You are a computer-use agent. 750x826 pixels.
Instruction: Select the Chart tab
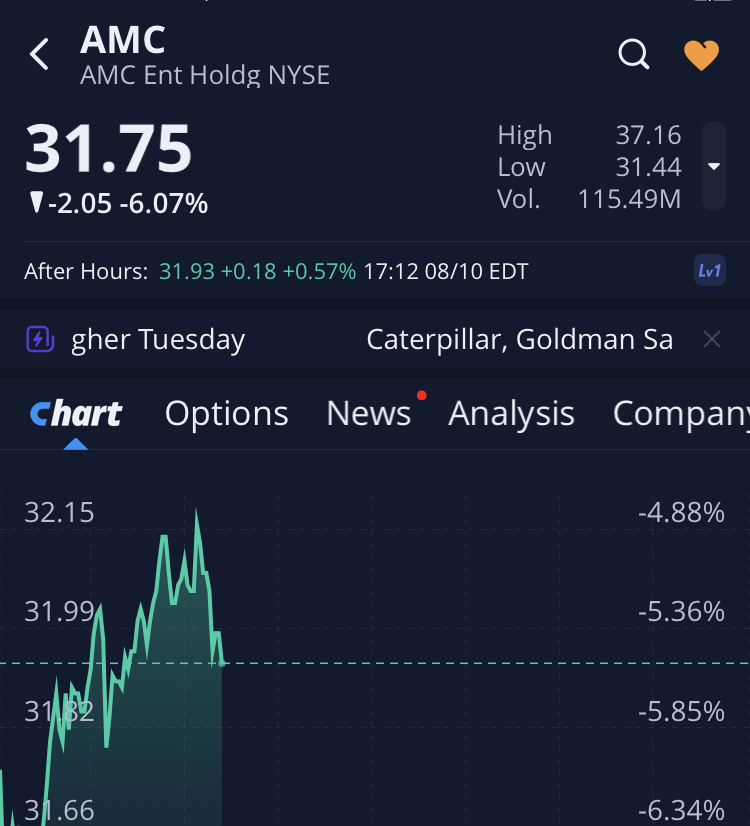76,413
